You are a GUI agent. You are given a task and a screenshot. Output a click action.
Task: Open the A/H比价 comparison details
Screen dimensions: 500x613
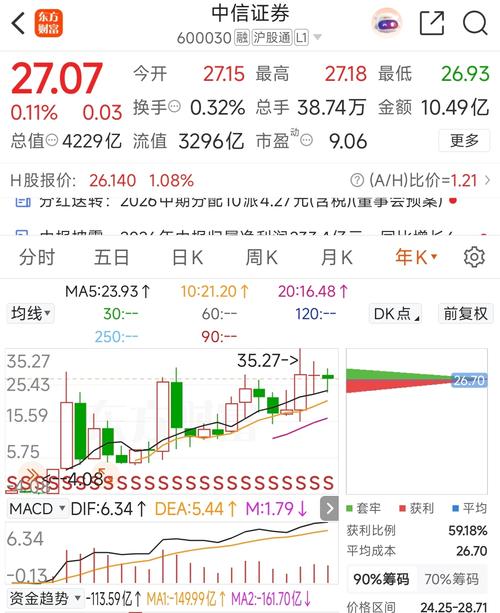tap(421, 181)
